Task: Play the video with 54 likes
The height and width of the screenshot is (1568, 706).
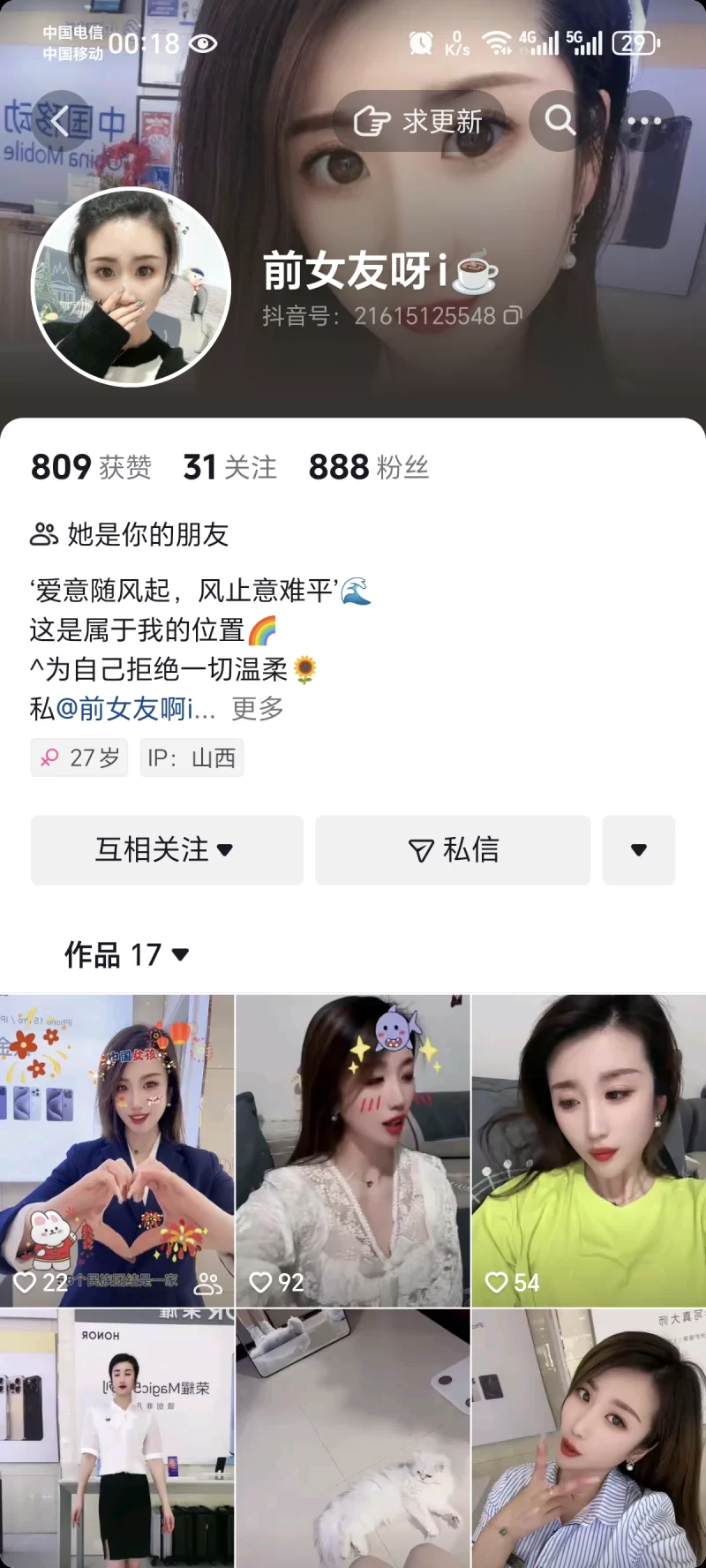Action: click(x=589, y=1150)
